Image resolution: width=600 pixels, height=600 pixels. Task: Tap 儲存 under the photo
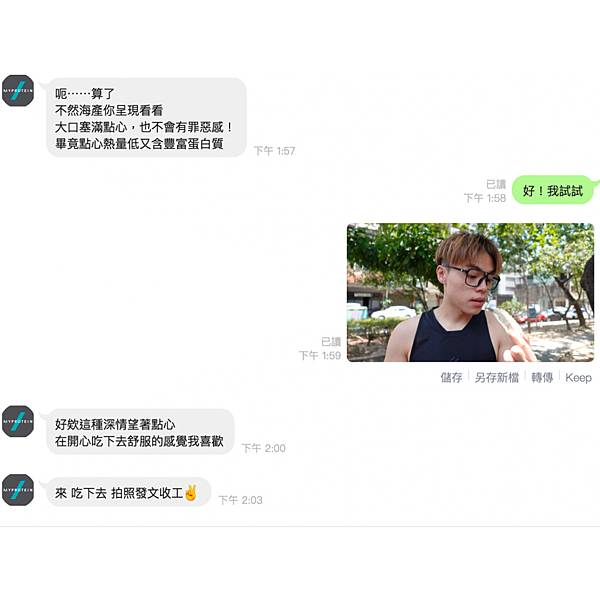click(451, 378)
